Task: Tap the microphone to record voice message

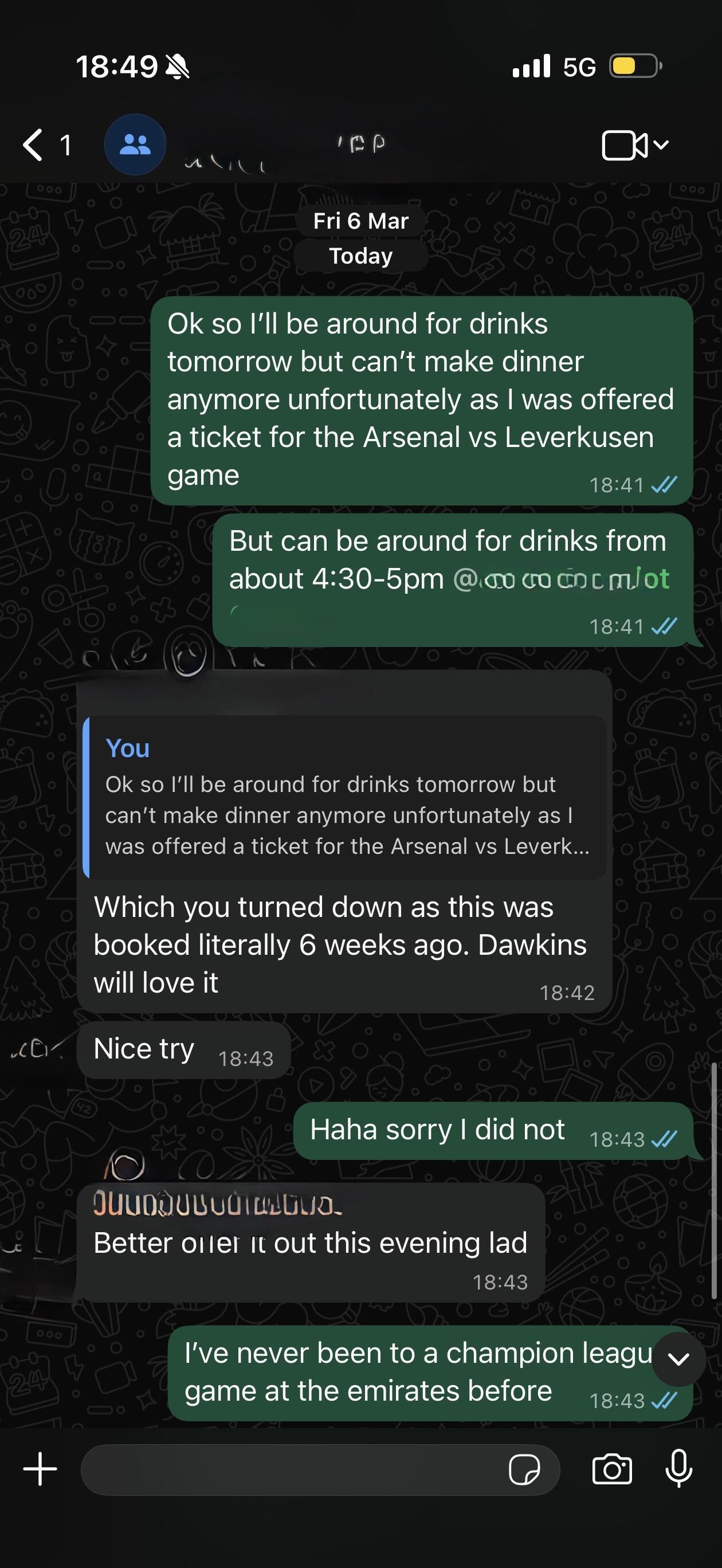Action: [x=678, y=1469]
